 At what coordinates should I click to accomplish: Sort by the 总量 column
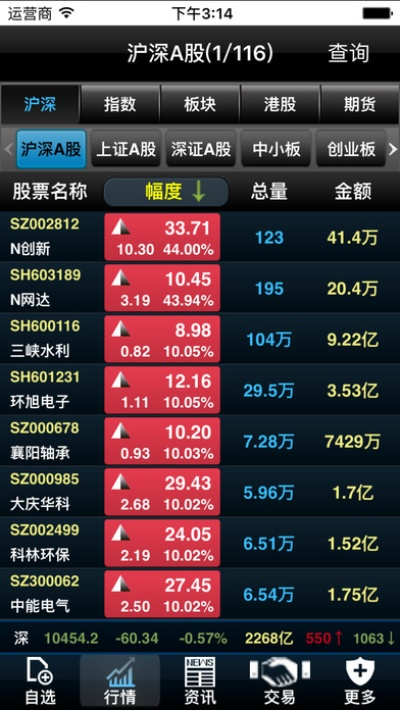click(x=269, y=192)
